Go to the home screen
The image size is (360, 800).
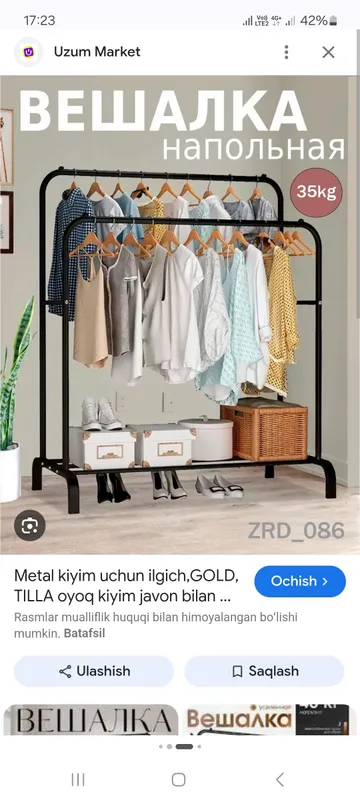click(x=178, y=779)
